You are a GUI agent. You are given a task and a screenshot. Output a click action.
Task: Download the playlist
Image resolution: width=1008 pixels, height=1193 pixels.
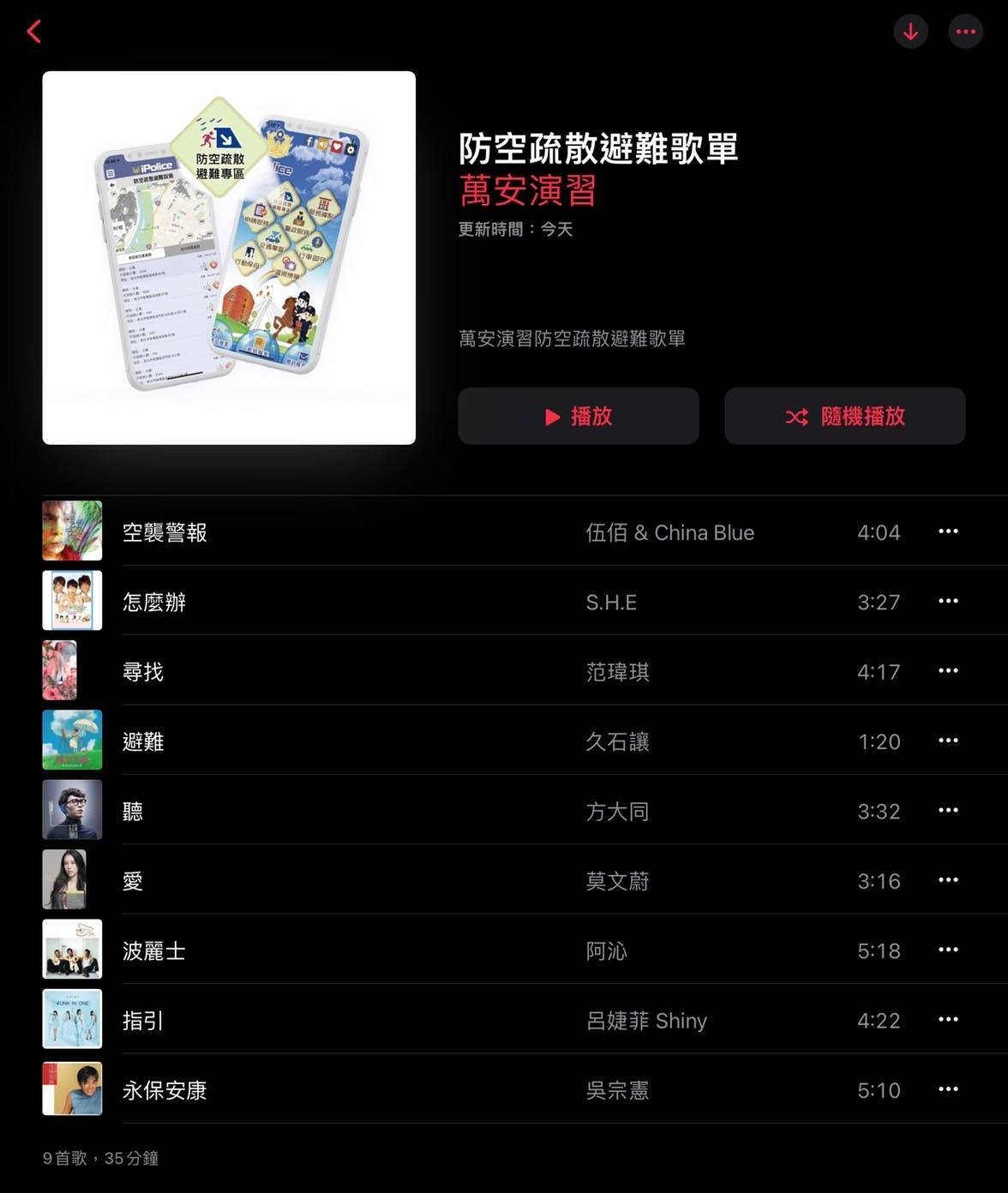(x=910, y=32)
